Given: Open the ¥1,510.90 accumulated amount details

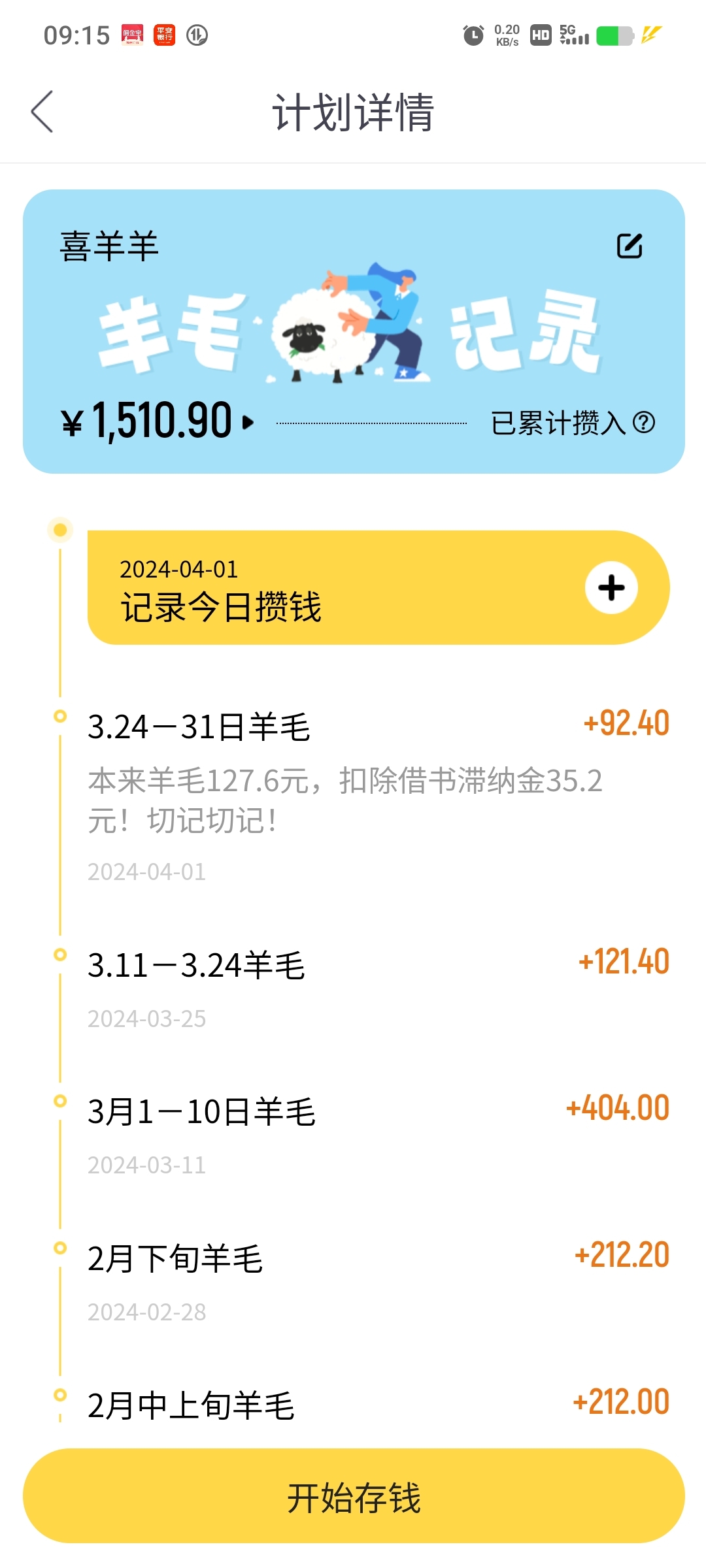Looking at the screenshot, I should click(157, 421).
